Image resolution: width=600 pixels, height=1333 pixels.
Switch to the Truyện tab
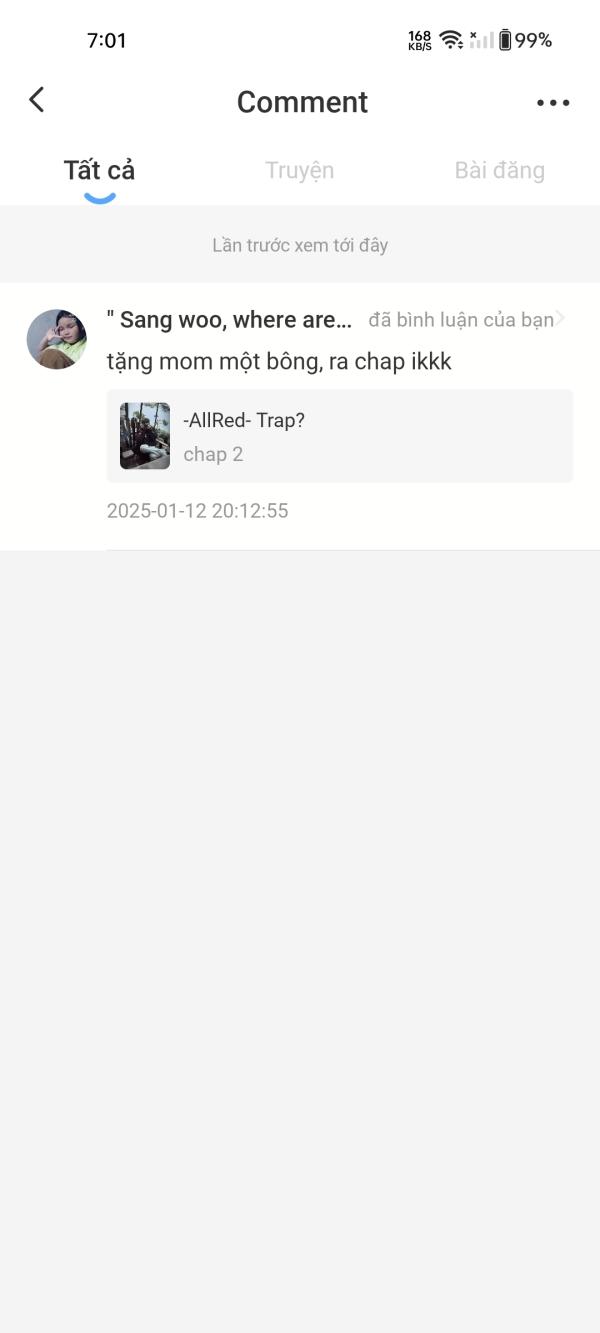click(x=299, y=170)
